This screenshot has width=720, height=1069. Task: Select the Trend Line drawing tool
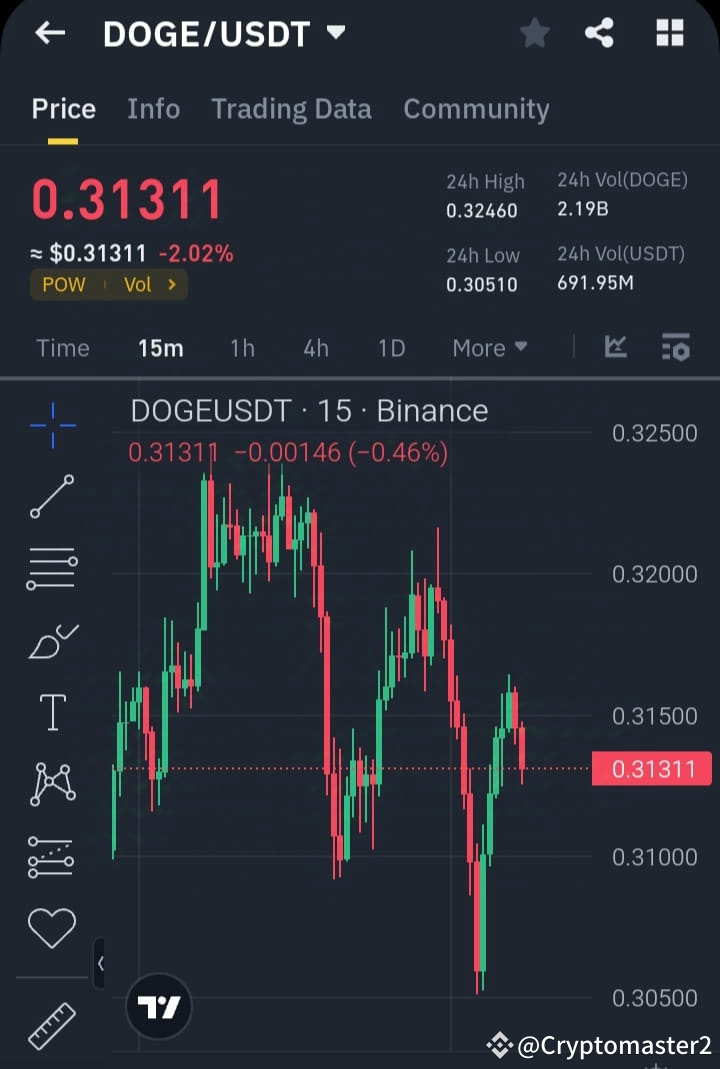pos(51,497)
